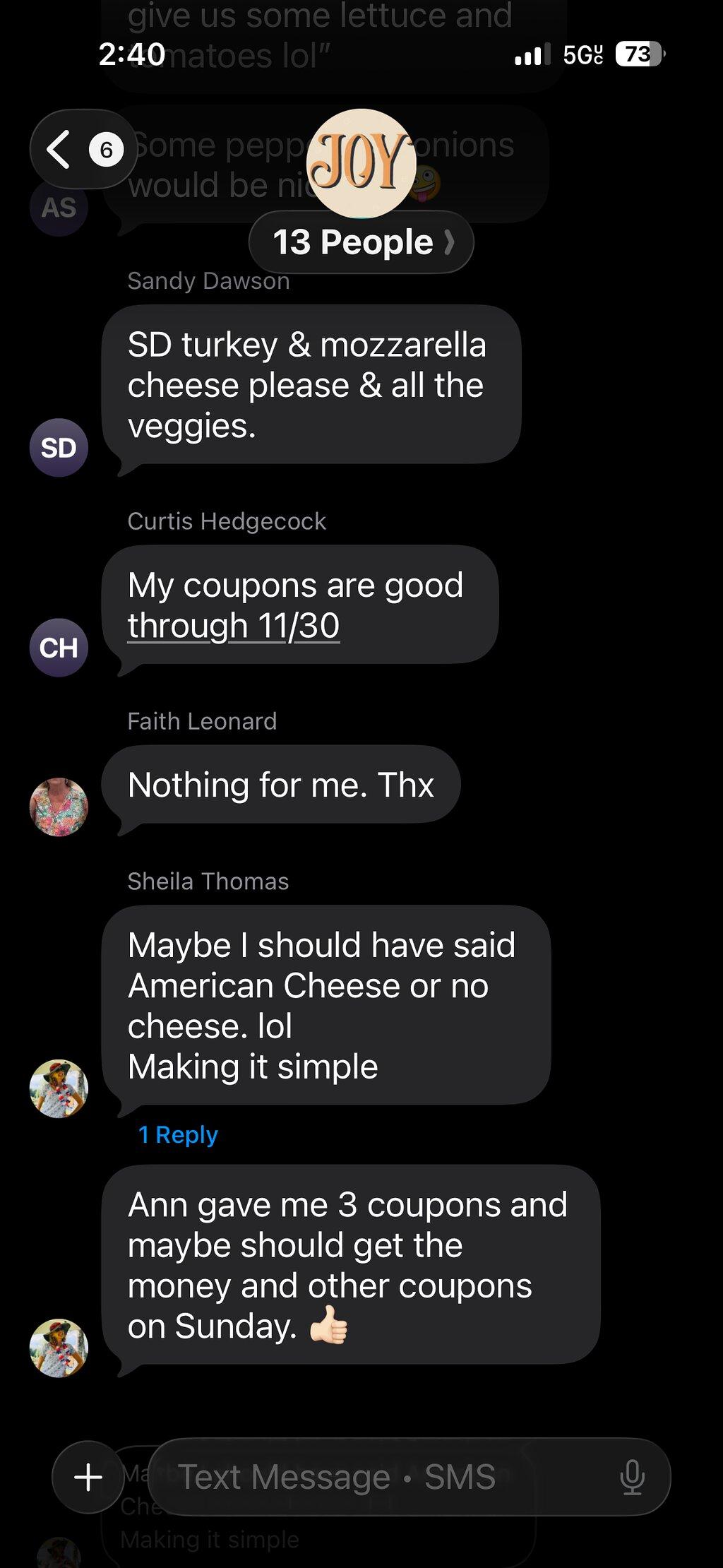View the 1 Reply thread
The width and height of the screenshot is (723, 1568).
[178, 1135]
